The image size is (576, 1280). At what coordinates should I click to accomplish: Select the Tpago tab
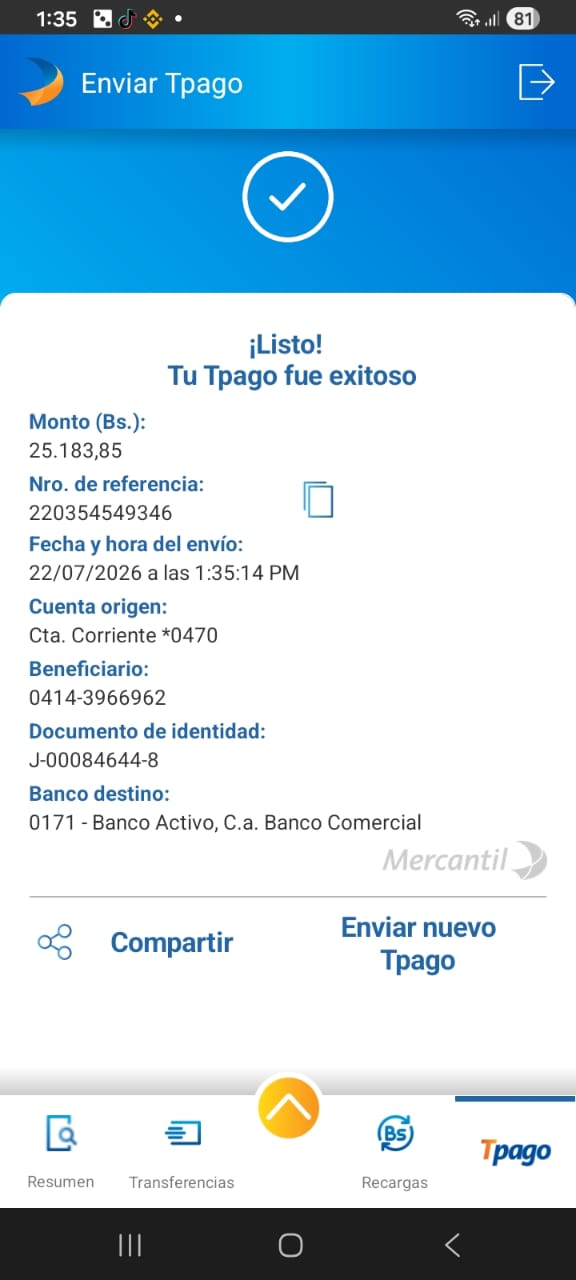(515, 1151)
